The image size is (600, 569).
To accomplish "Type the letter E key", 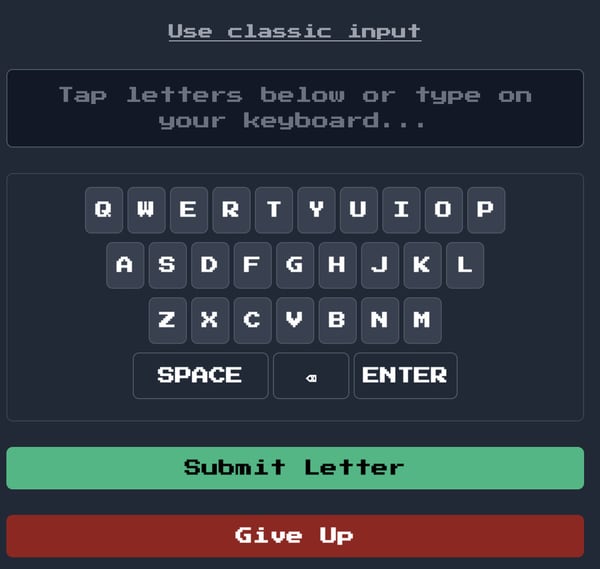I will [188, 210].
